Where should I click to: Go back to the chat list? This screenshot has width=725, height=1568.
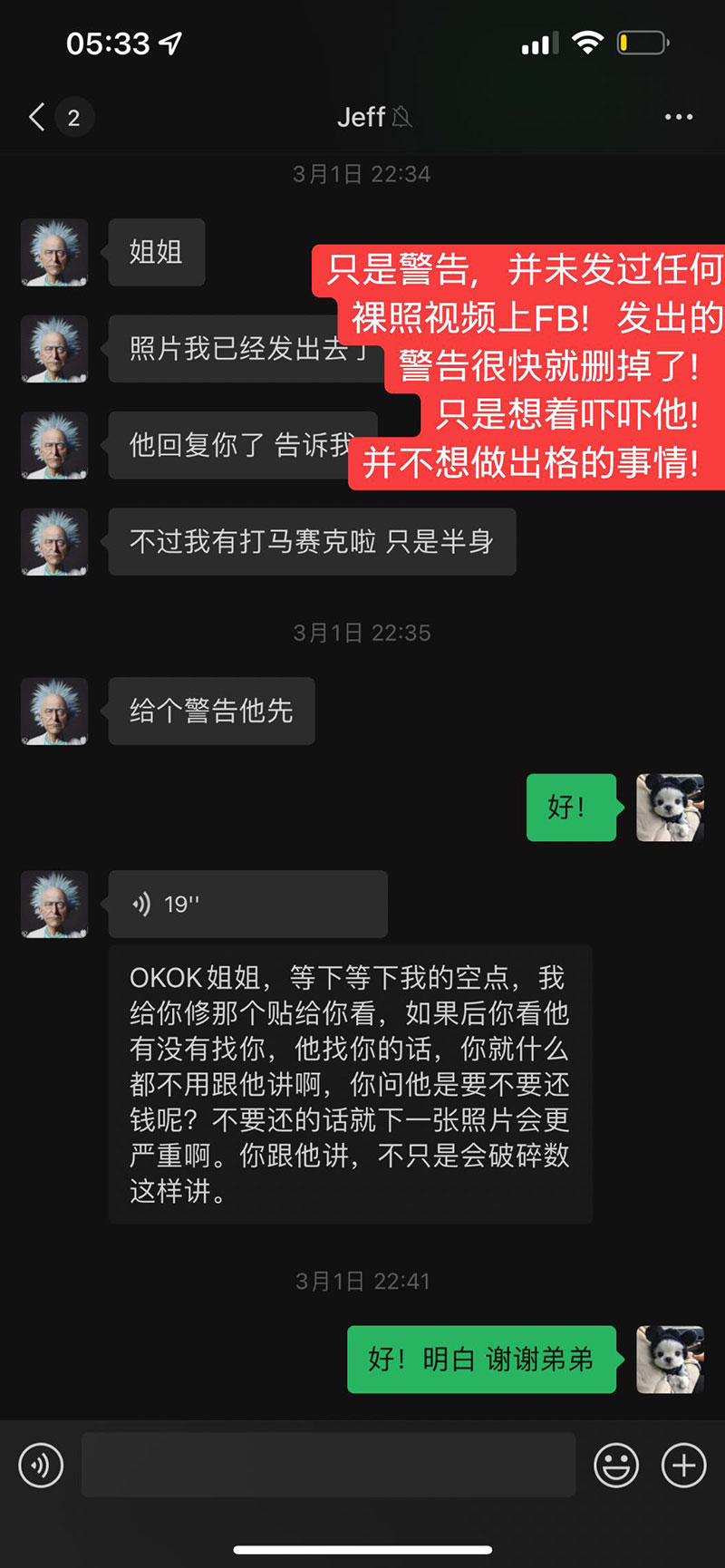click(x=38, y=117)
